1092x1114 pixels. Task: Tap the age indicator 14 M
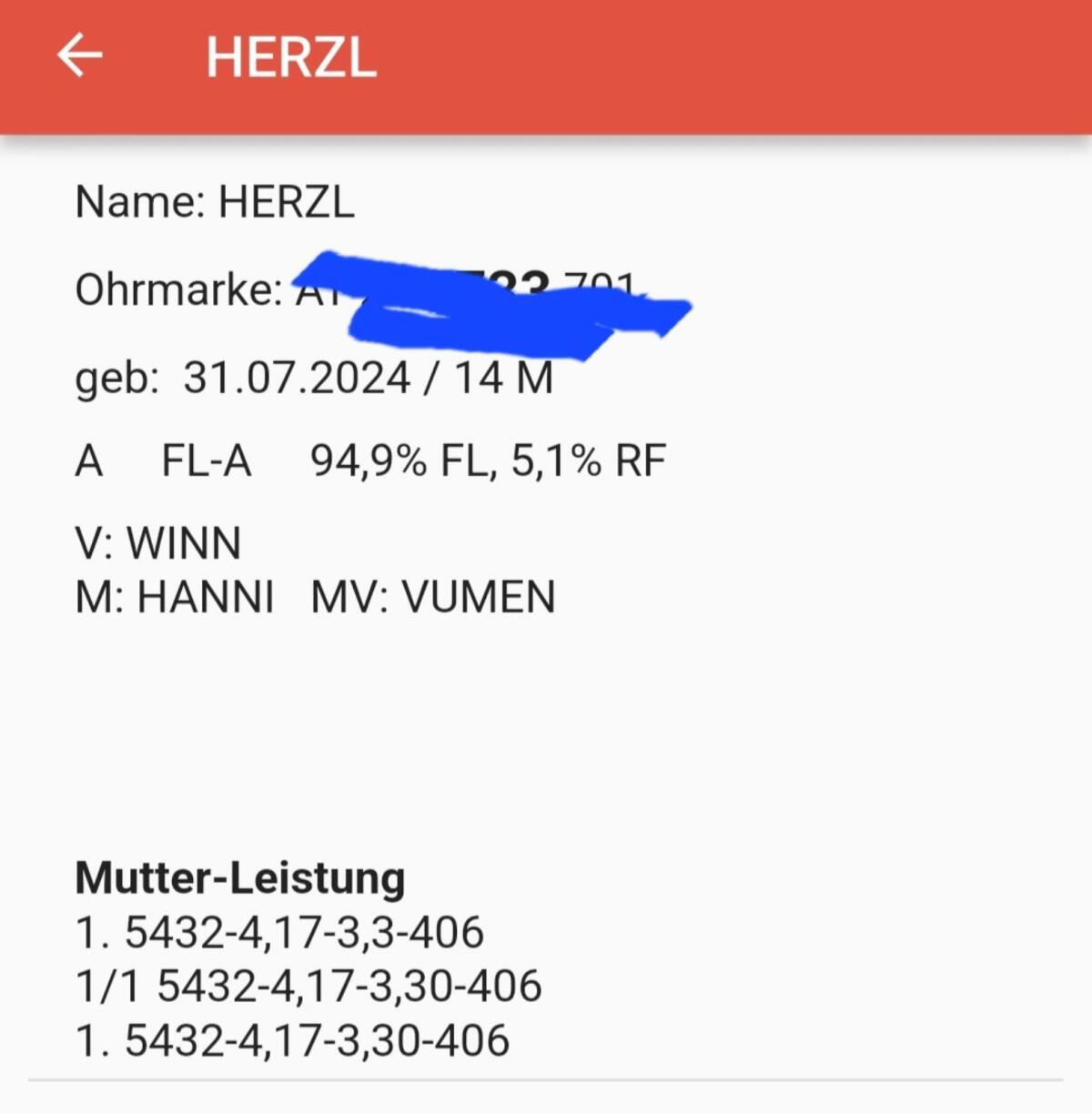(501, 377)
